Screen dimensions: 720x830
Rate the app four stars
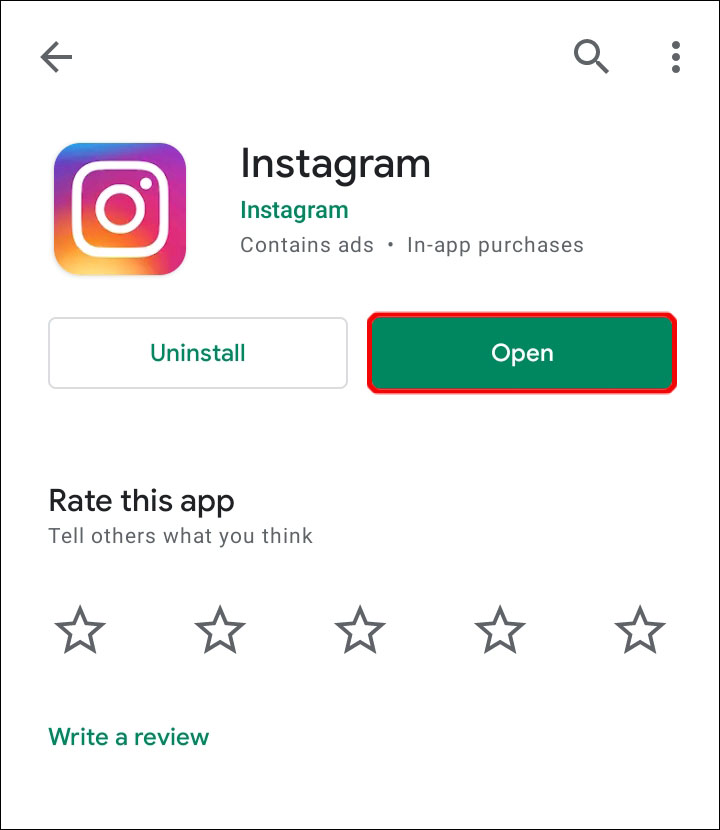pyautogui.click(x=499, y=631)
